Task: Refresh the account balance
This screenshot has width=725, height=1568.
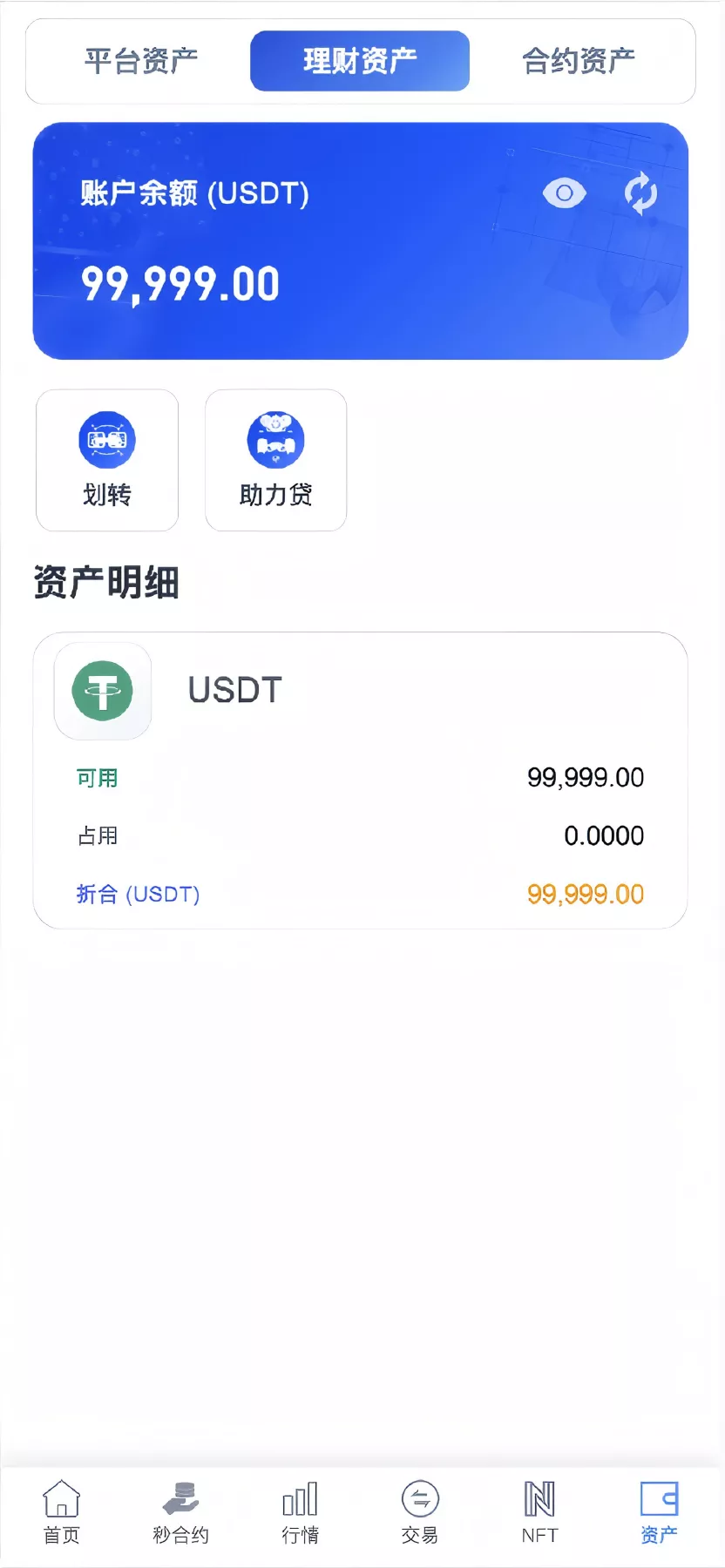Action: 640,193
